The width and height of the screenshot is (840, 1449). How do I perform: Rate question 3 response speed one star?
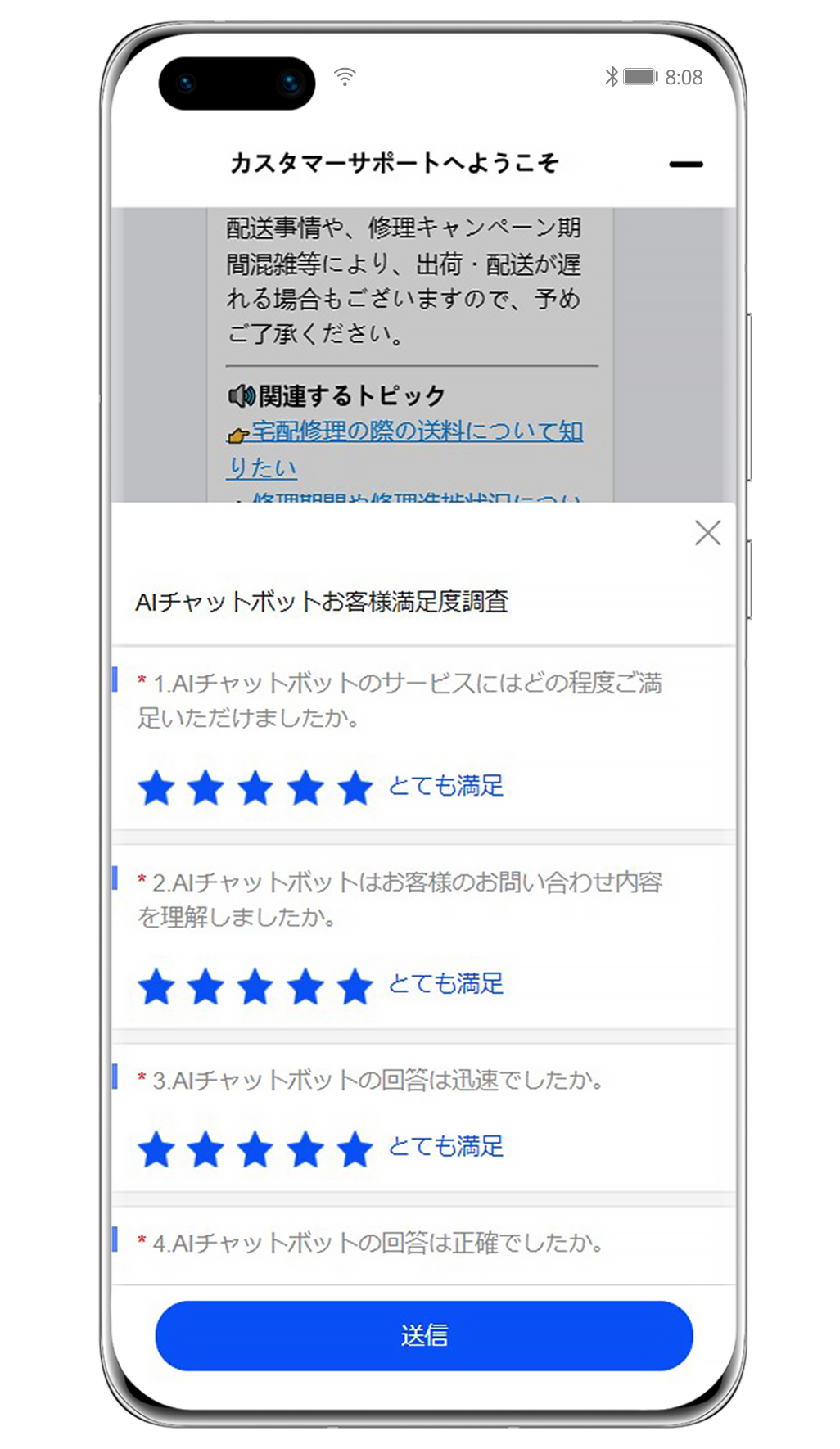(156, 1149)
